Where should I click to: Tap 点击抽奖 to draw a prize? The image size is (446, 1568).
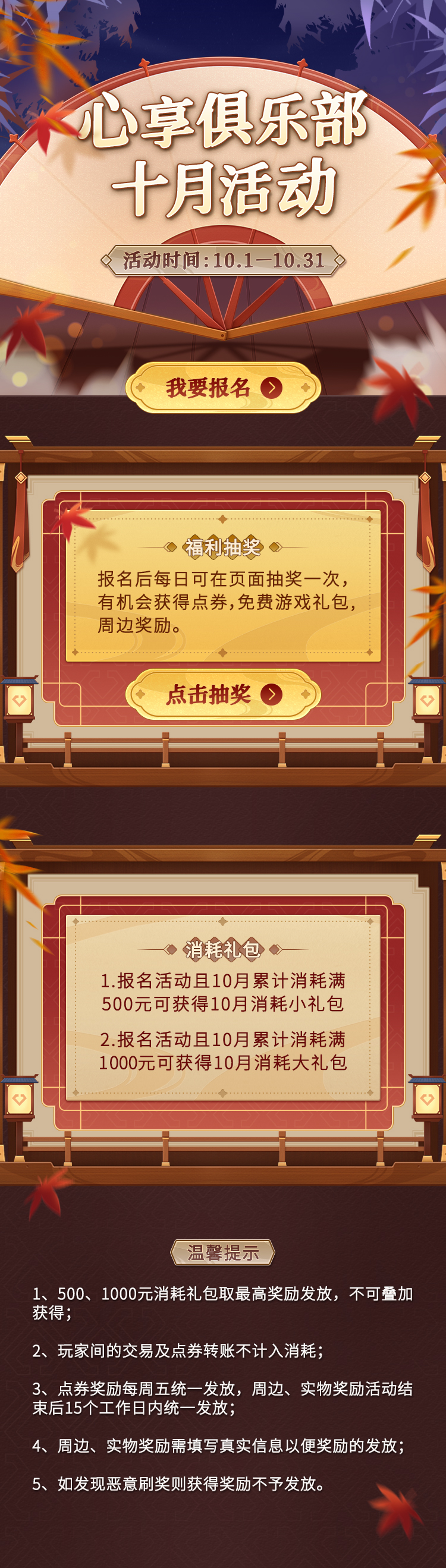tap(223, 694)
